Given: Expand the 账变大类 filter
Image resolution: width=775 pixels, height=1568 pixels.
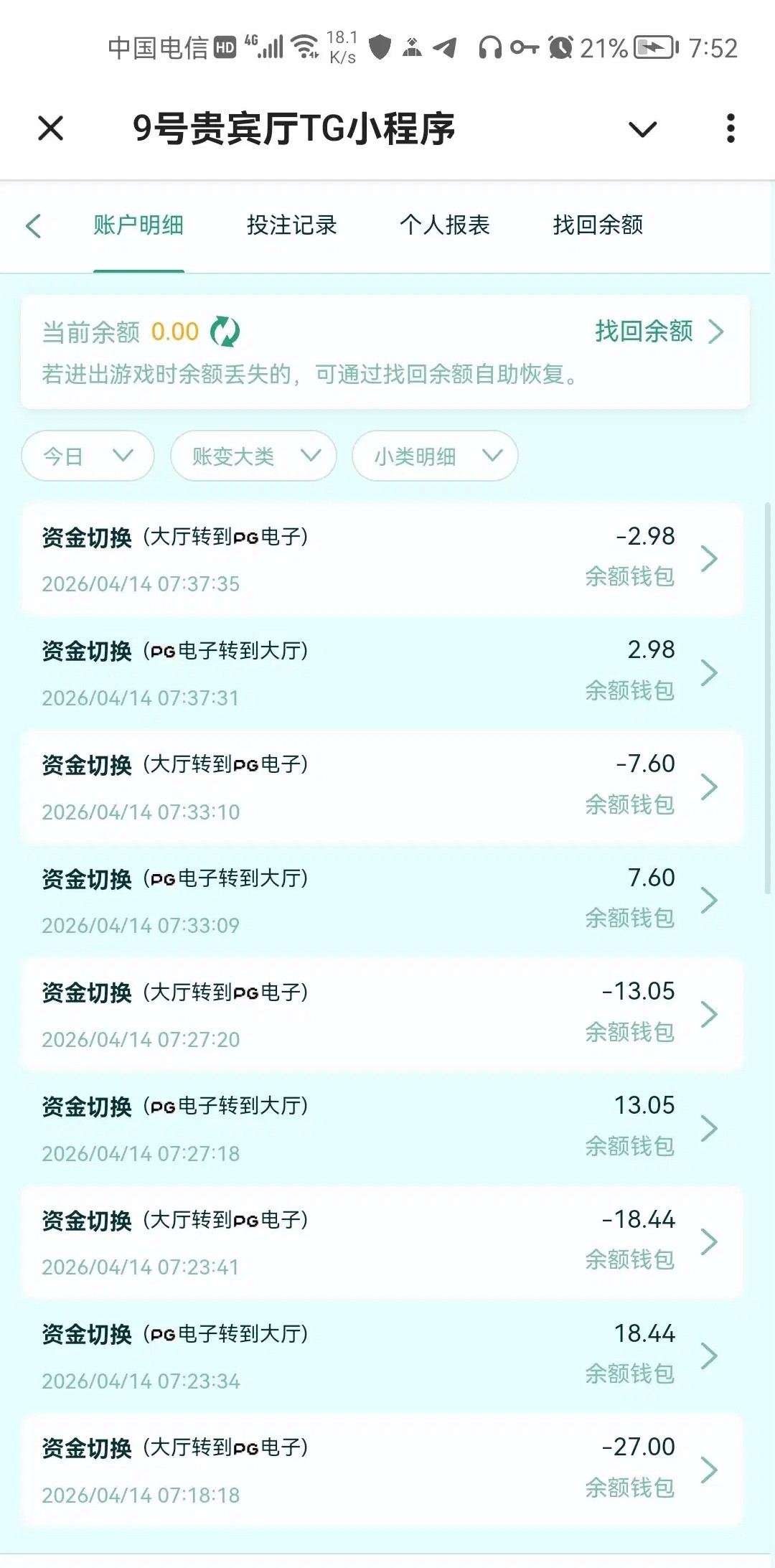Looking at the screenshot, I should tap(253, 456).
